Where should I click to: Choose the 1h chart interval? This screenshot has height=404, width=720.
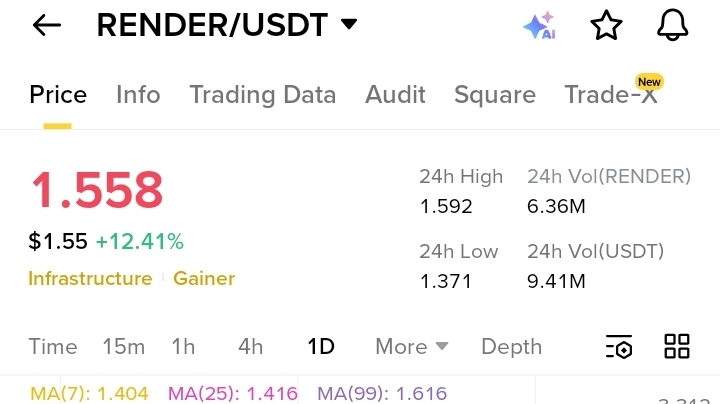(183, 347)
